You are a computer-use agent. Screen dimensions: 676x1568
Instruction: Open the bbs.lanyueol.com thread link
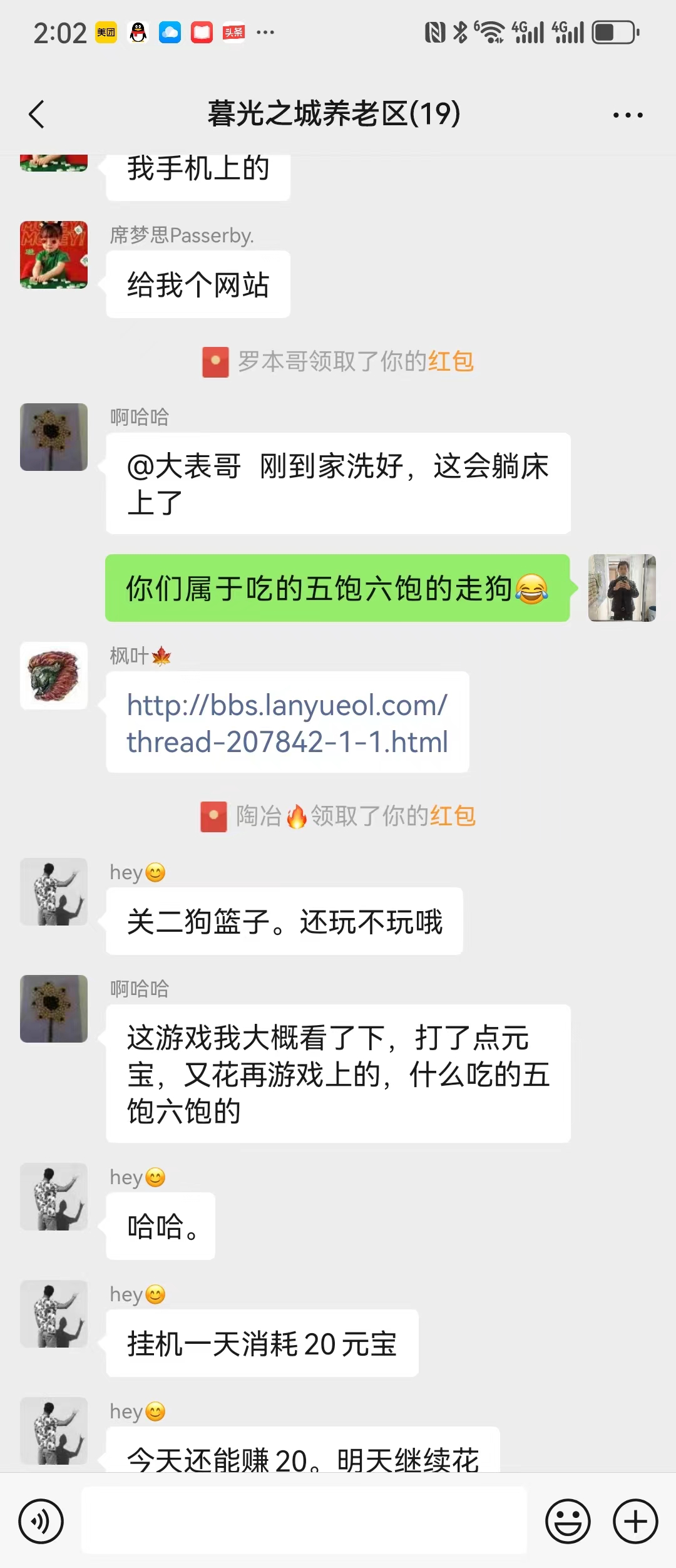click(x=287, y=723)
